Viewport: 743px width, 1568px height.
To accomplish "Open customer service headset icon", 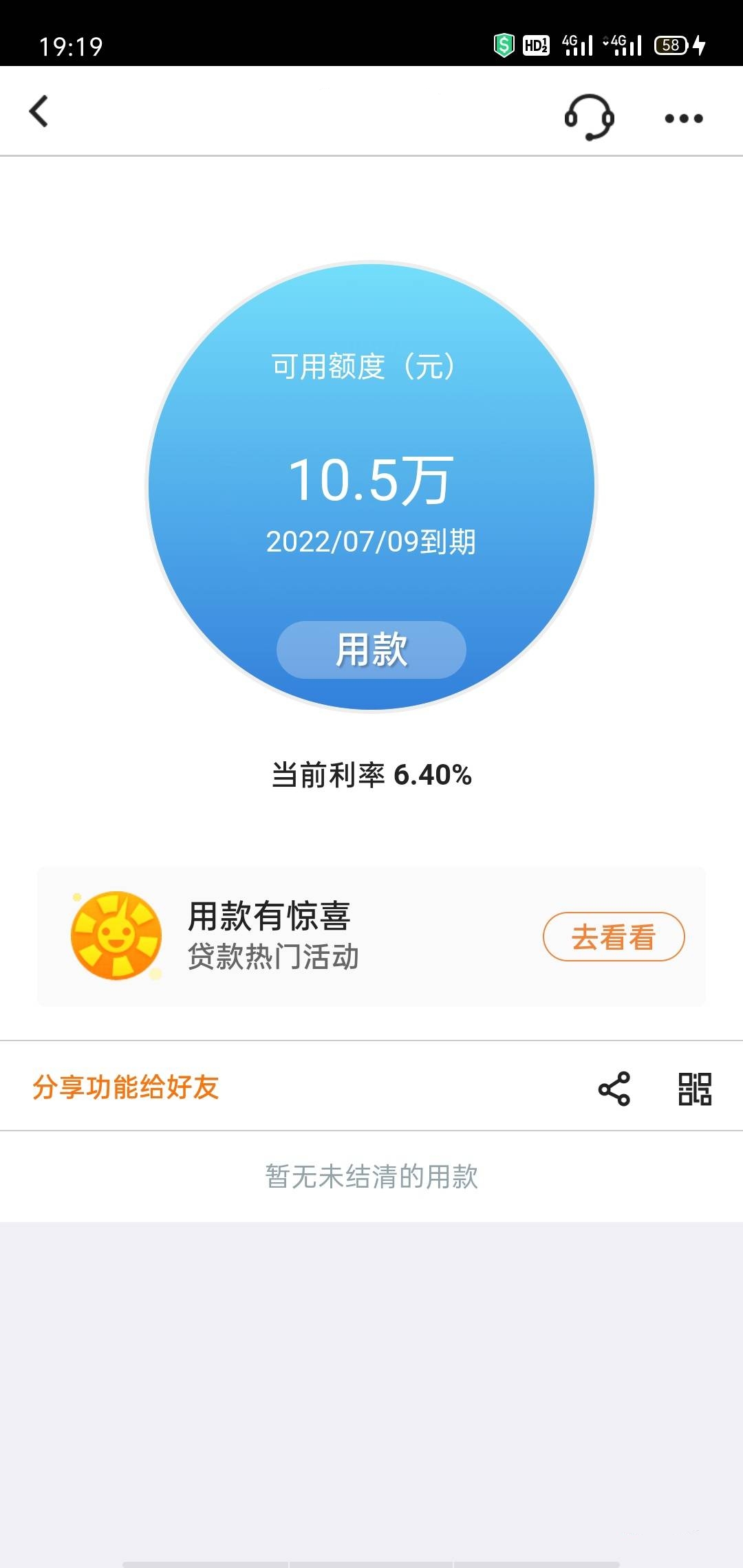I will click(589, 117).
